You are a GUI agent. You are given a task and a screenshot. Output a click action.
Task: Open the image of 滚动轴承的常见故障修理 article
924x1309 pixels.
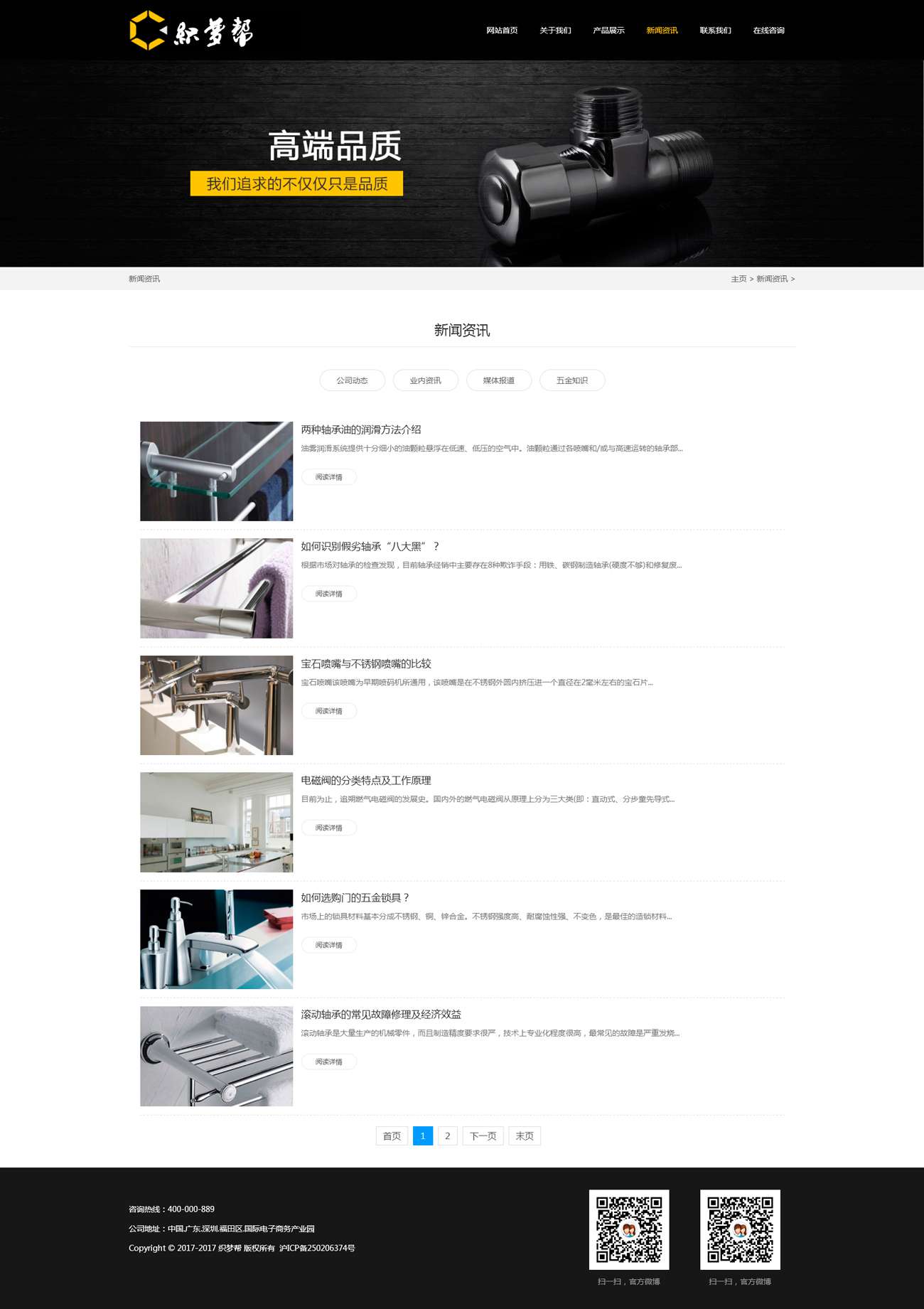pyautogui.click(x=216, y=1056)
